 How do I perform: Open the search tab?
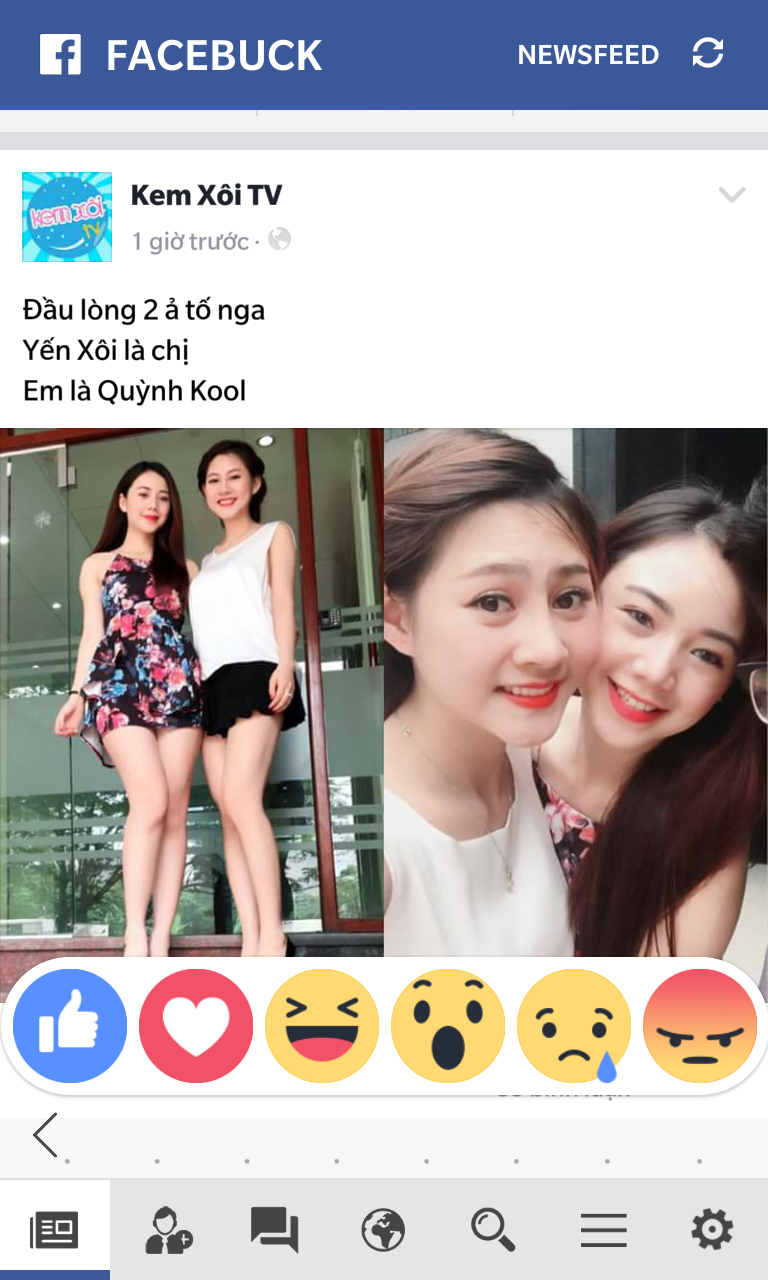click(493, 1229)
